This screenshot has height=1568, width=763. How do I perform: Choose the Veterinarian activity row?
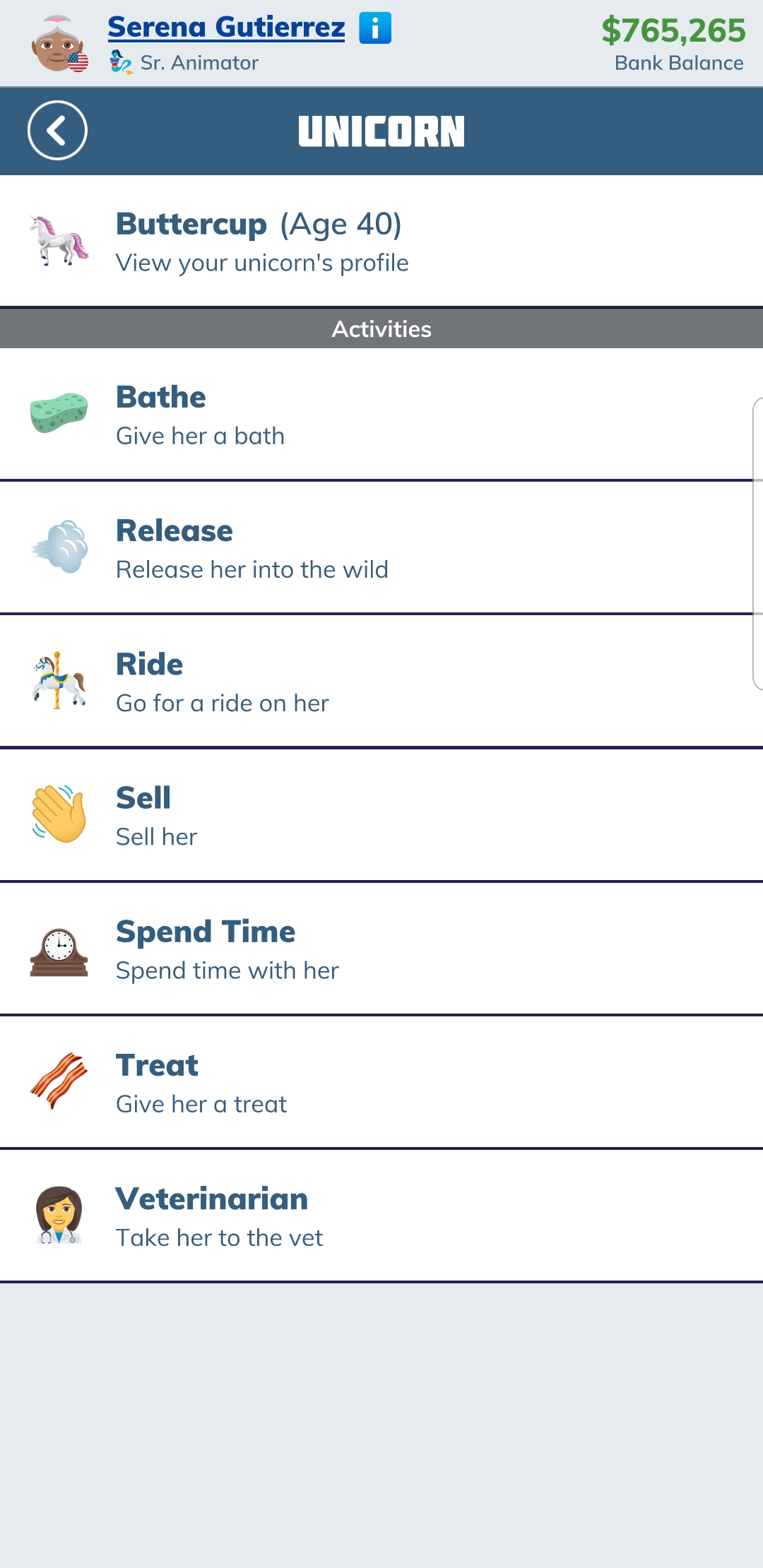(x=381, y=1216)
